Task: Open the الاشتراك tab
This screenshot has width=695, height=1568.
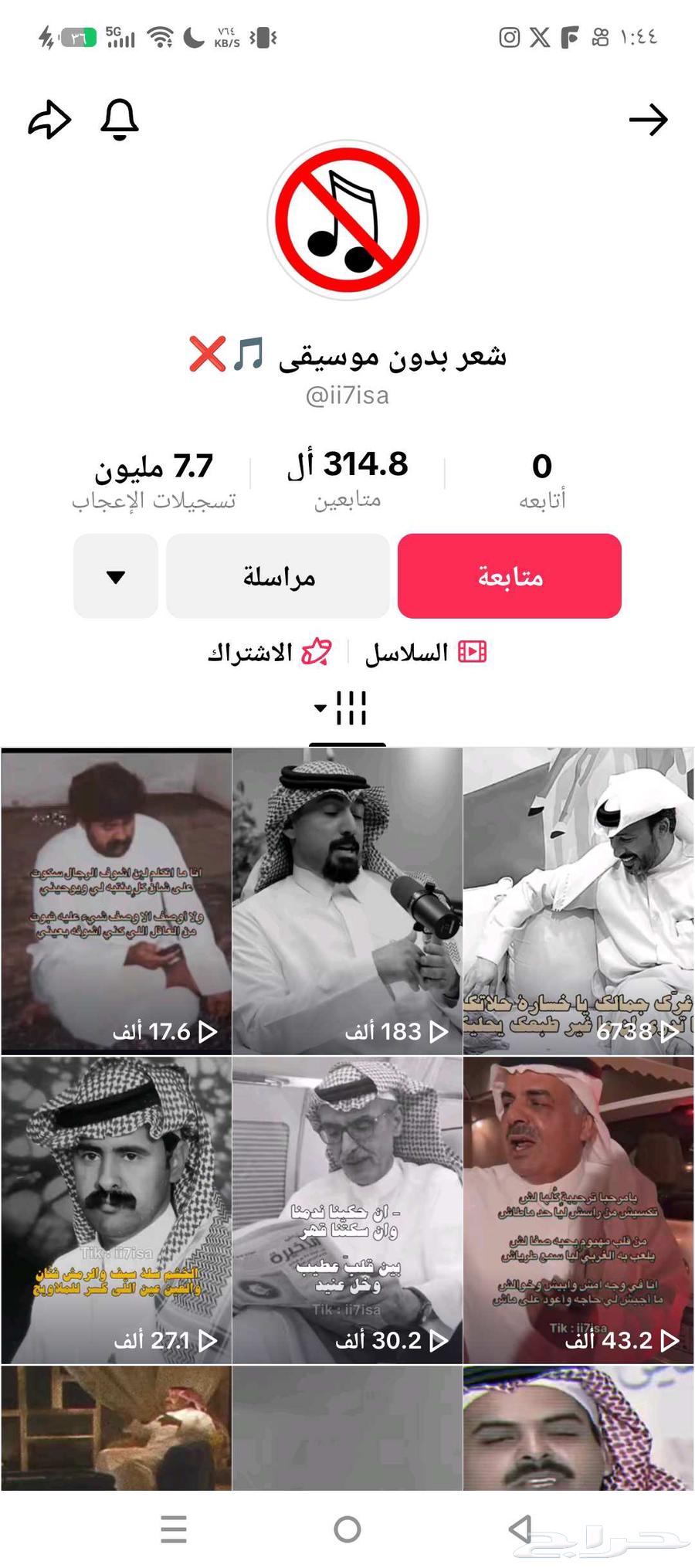Action: coord(255,651)
